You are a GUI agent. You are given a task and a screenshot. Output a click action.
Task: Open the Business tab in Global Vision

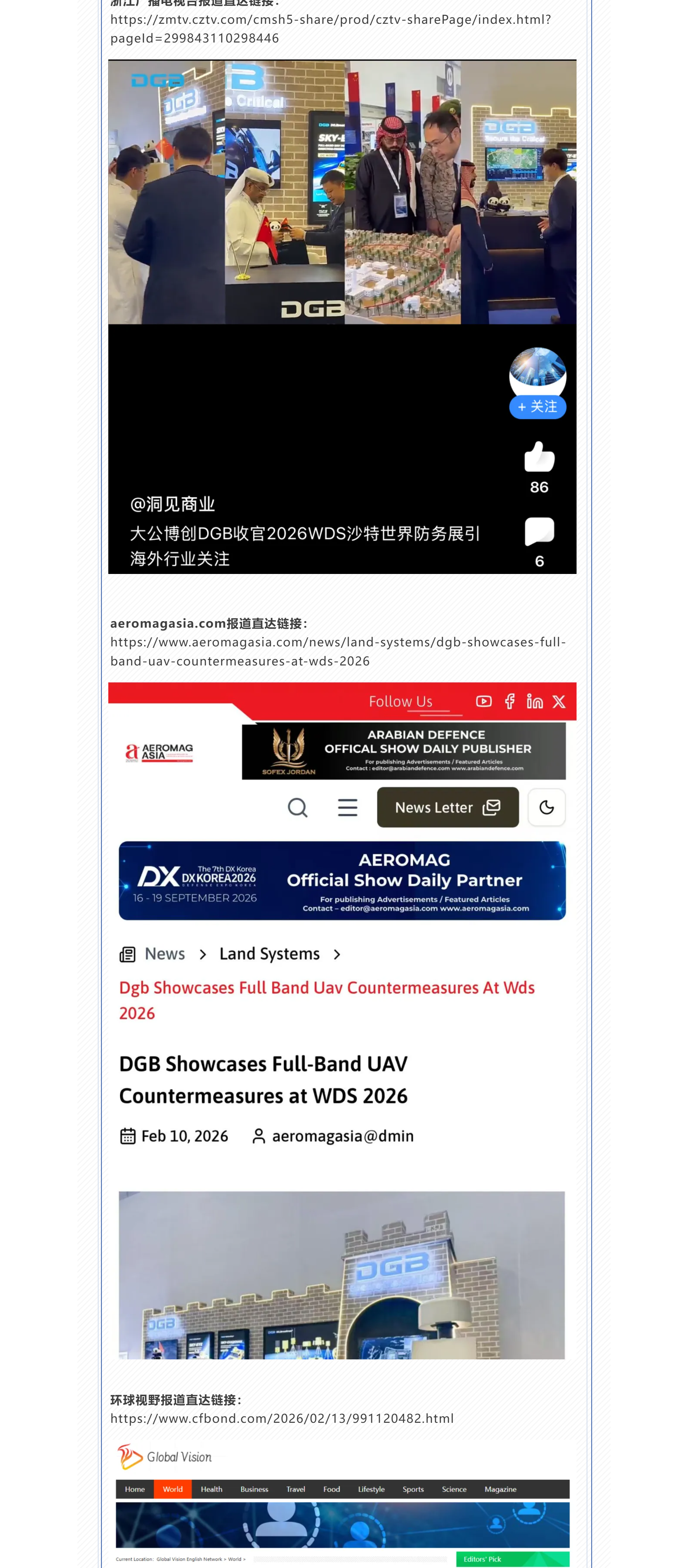tap(254, 1489)
